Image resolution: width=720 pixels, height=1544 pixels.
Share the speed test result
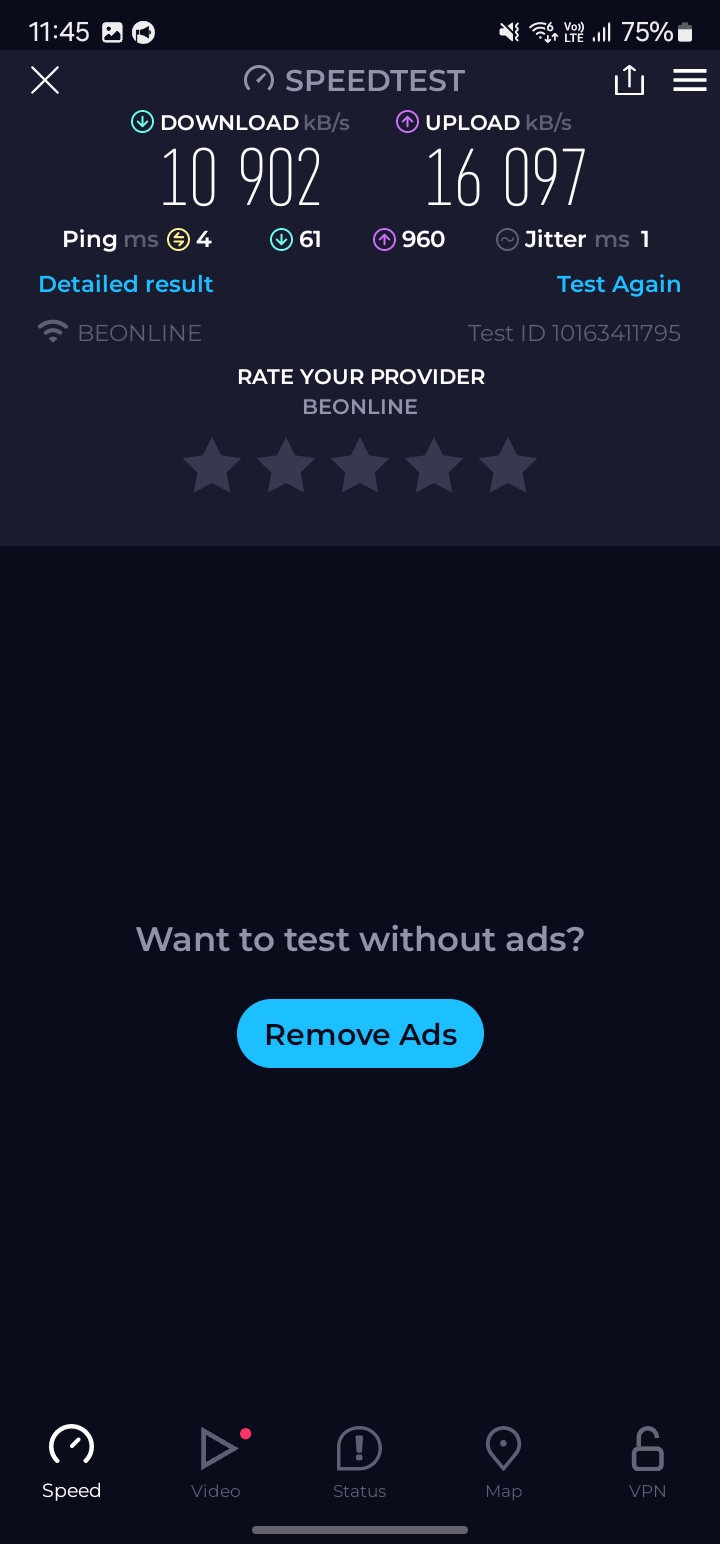(x=629, y=80)
